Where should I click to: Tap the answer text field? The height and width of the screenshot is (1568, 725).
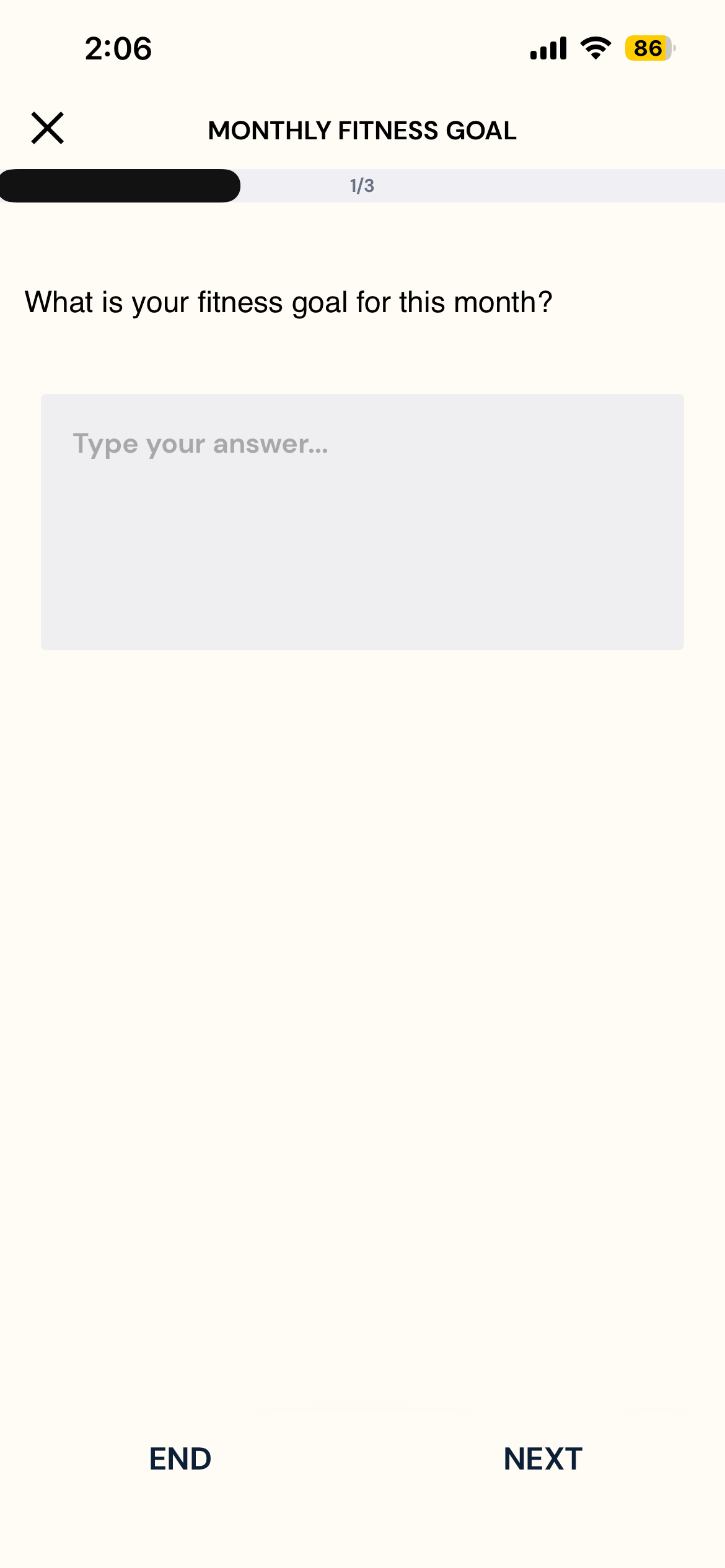(362, 520)
